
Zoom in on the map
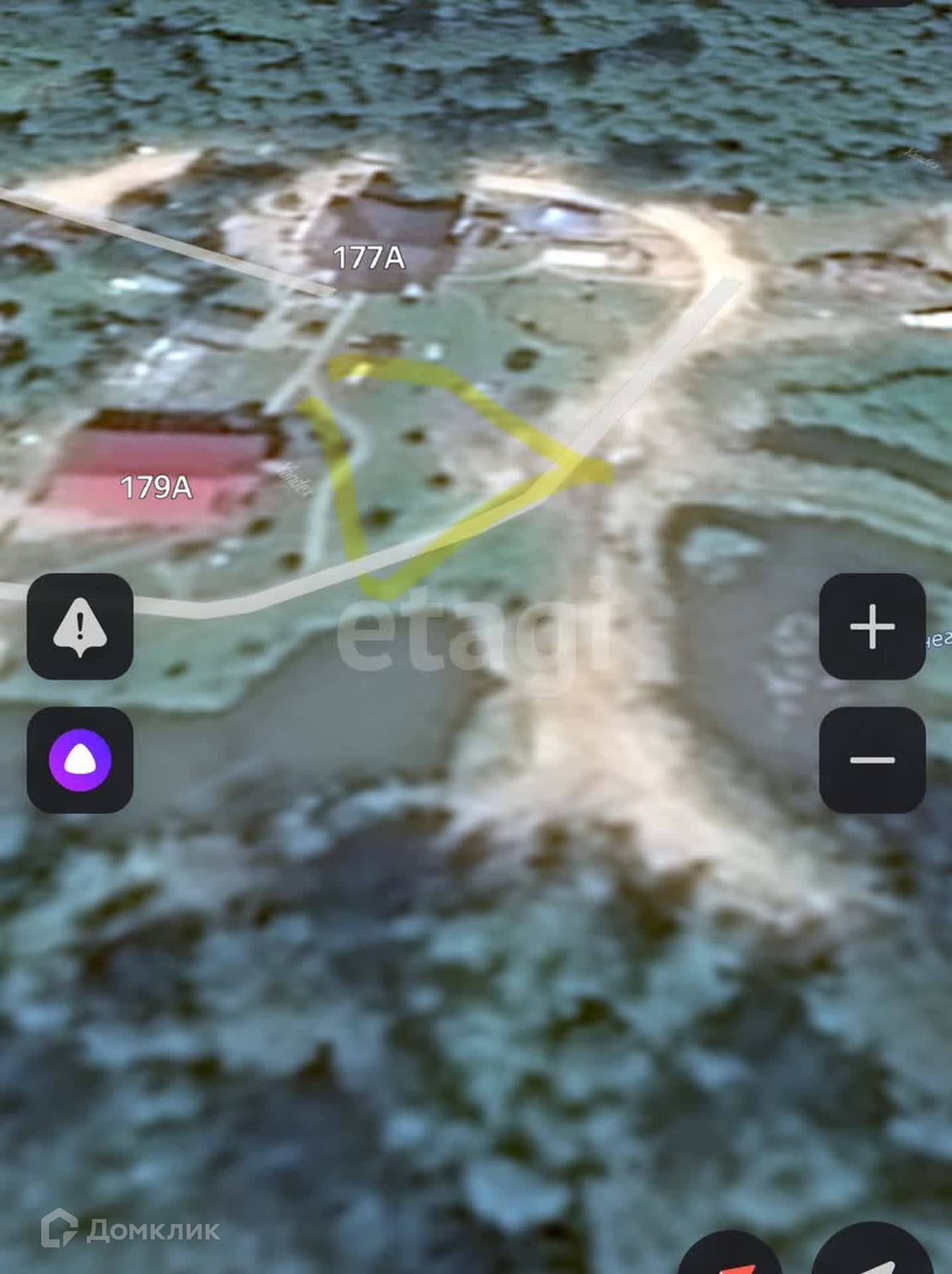coord(872,626)
